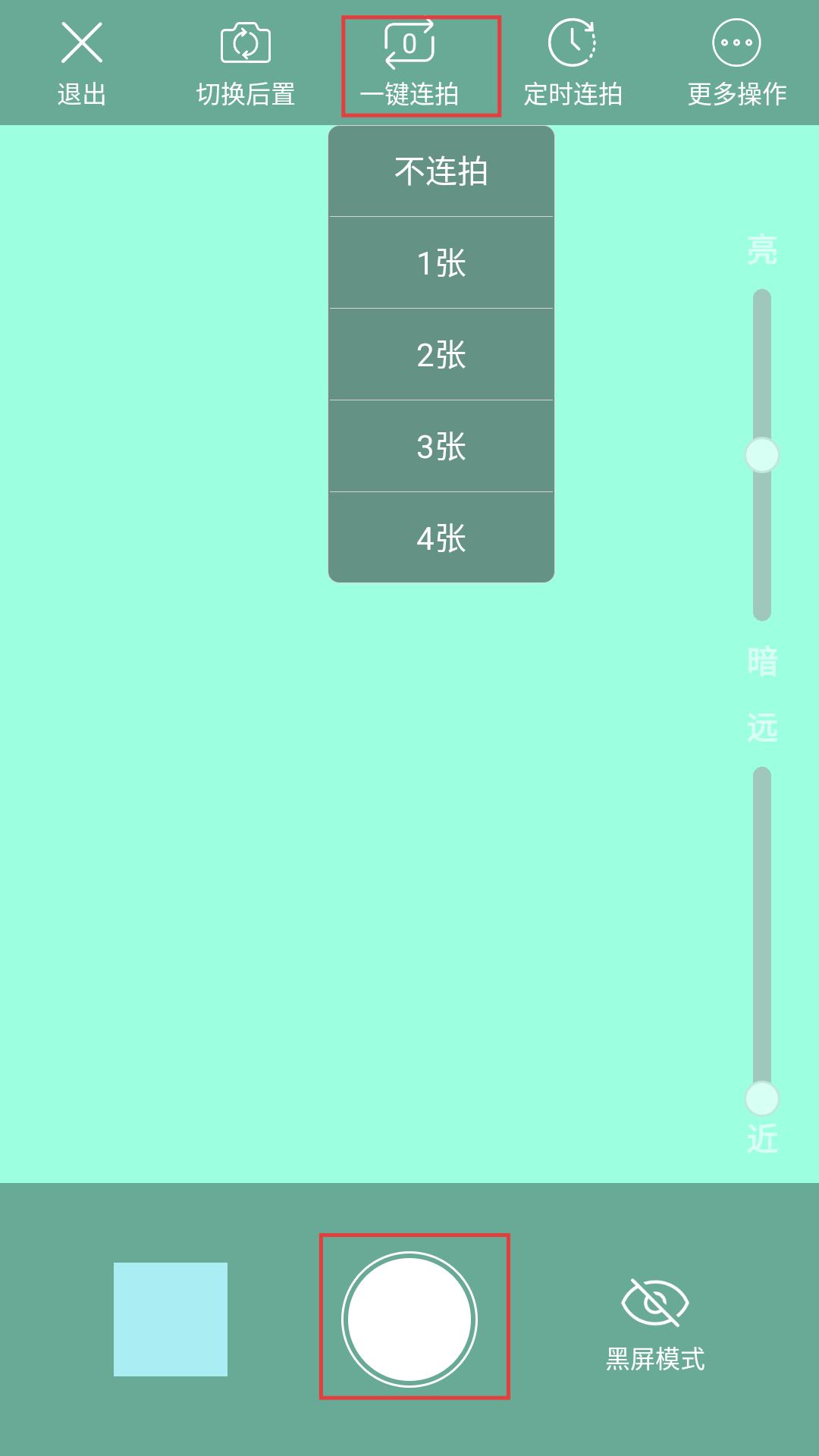Image resolution: width=819 pixels, height=1456 pixels.
Task: Switch to rear camera (切换后置)
Action: (x=246, y=64)
